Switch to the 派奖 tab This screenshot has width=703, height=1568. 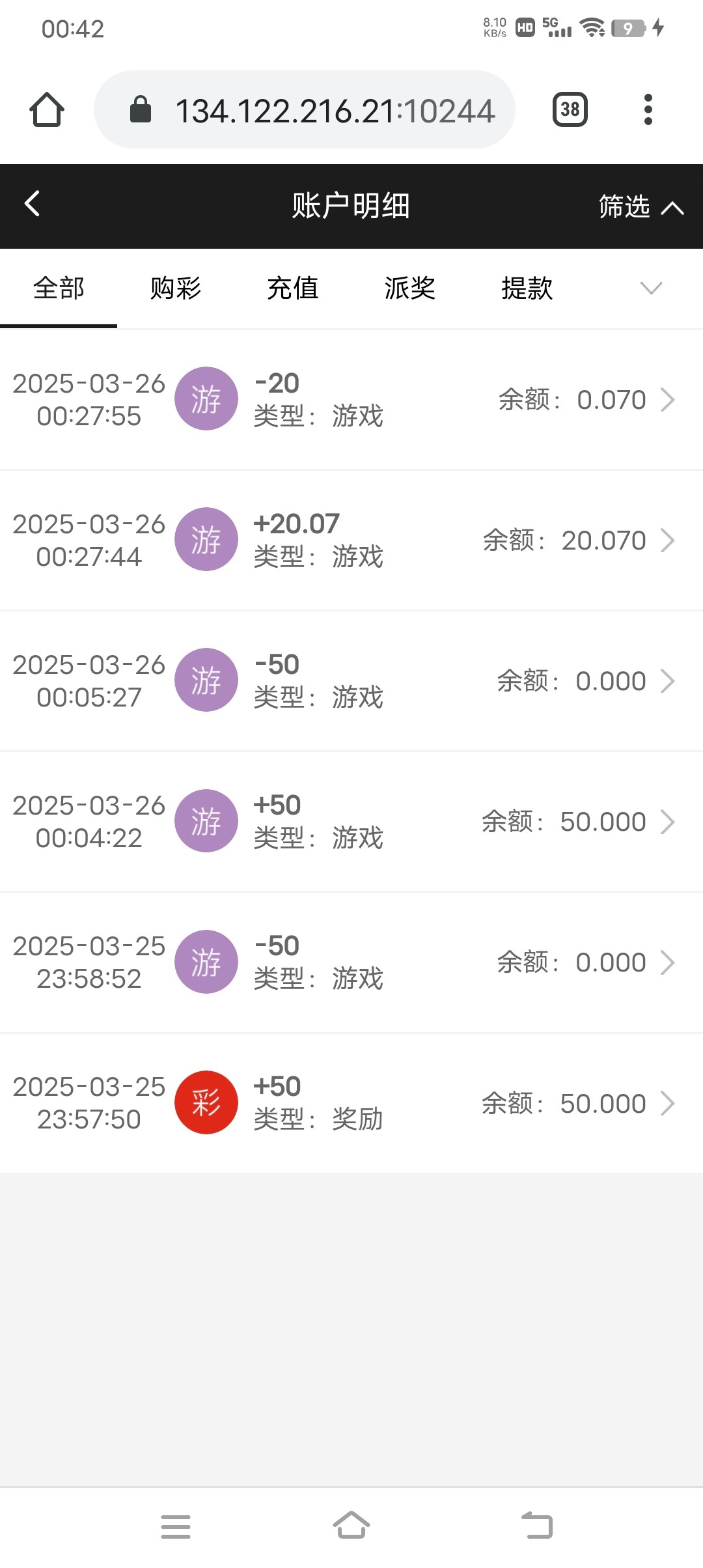click(410, 287)
